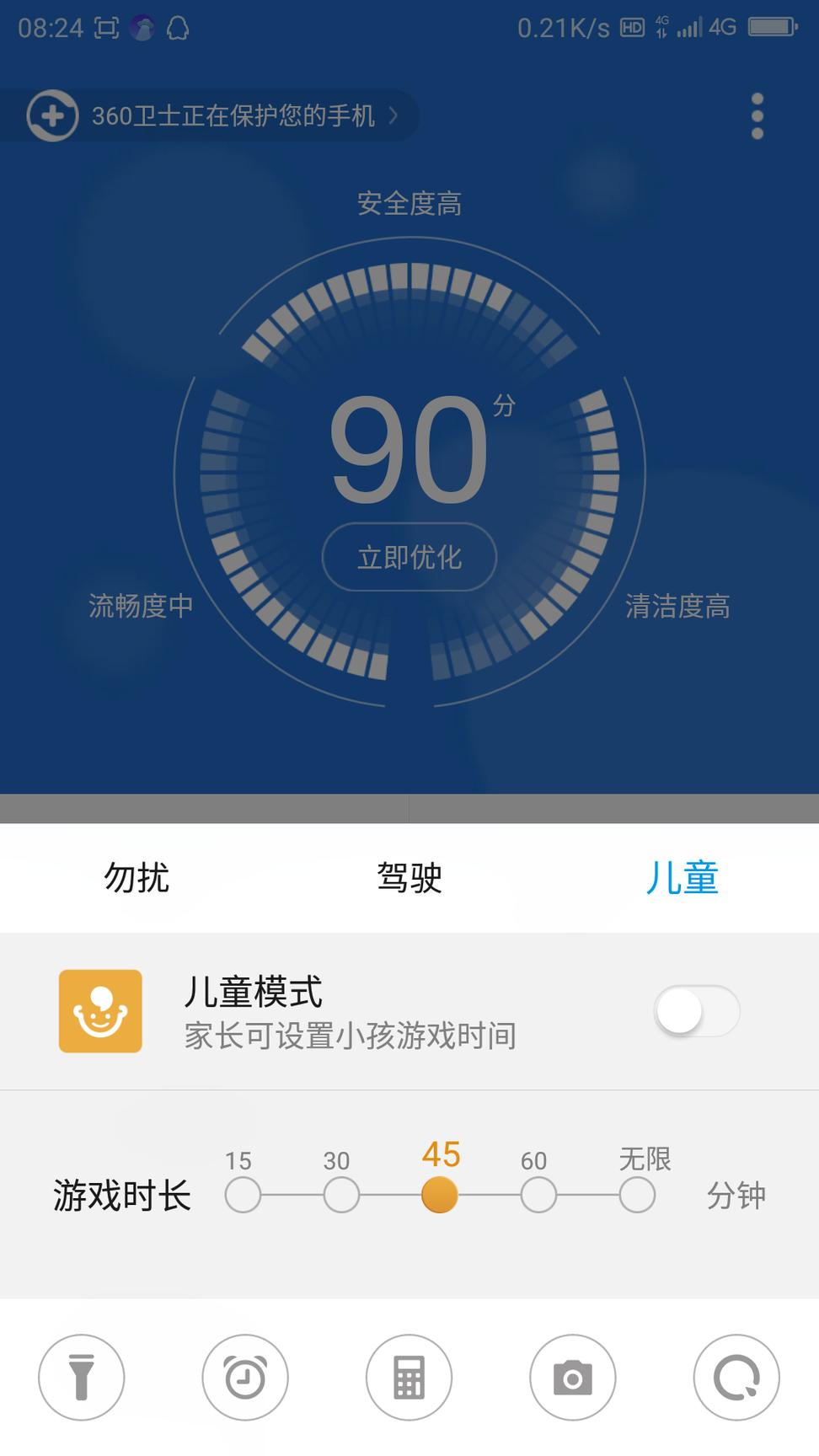Switch to the 勿扰 tab
819x1456 pixels.
[x=136, y=879]
